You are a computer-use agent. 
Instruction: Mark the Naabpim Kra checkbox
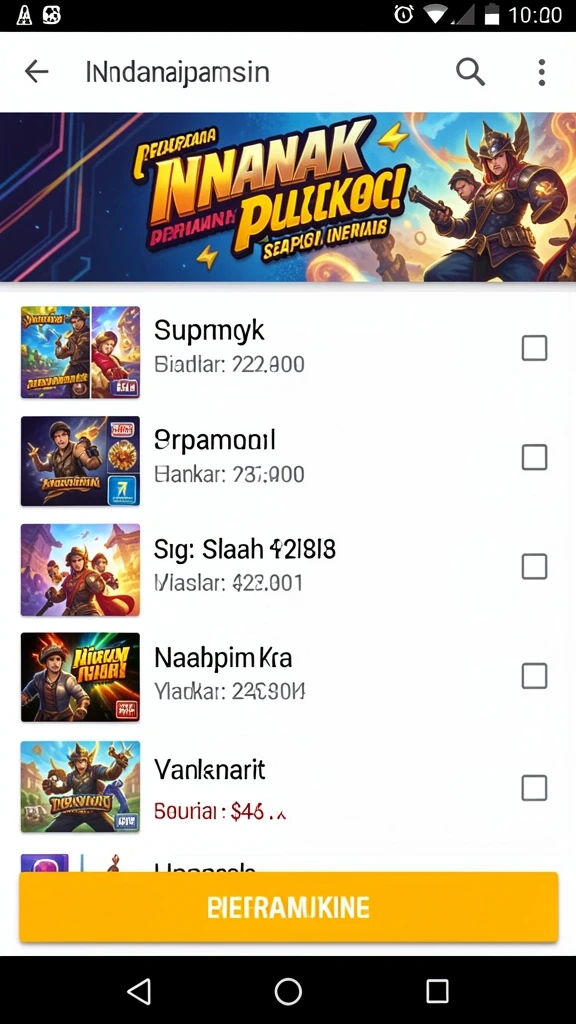[534, 676]
